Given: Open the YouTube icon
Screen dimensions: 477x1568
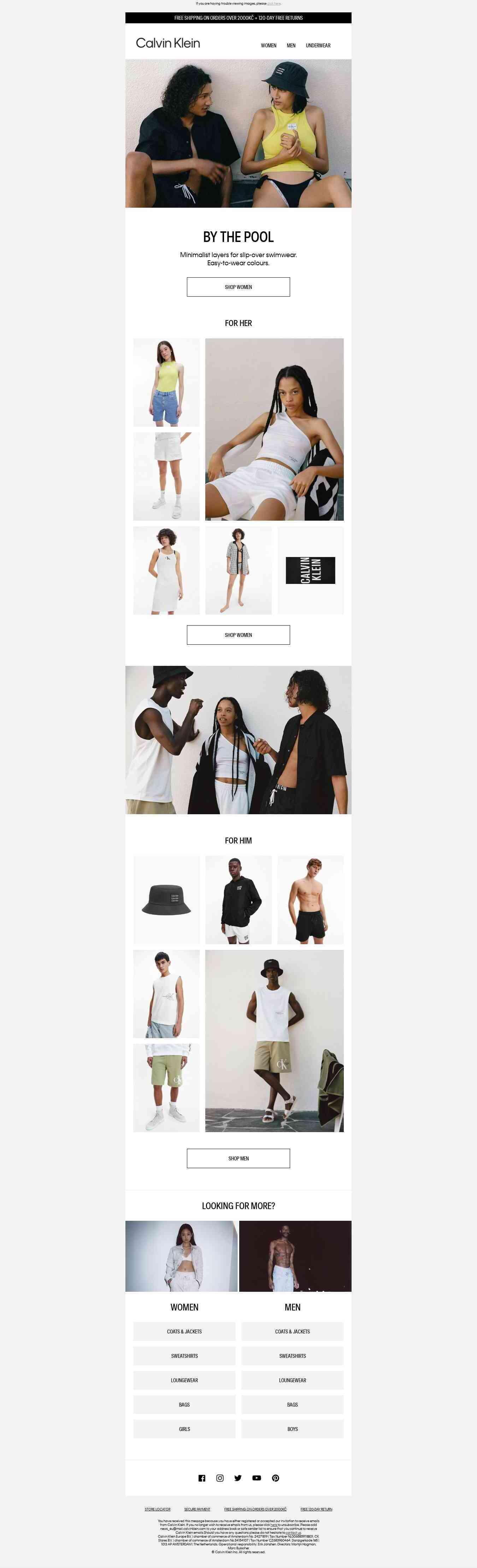Looking at the screenshot, I should click(257, 1478).
